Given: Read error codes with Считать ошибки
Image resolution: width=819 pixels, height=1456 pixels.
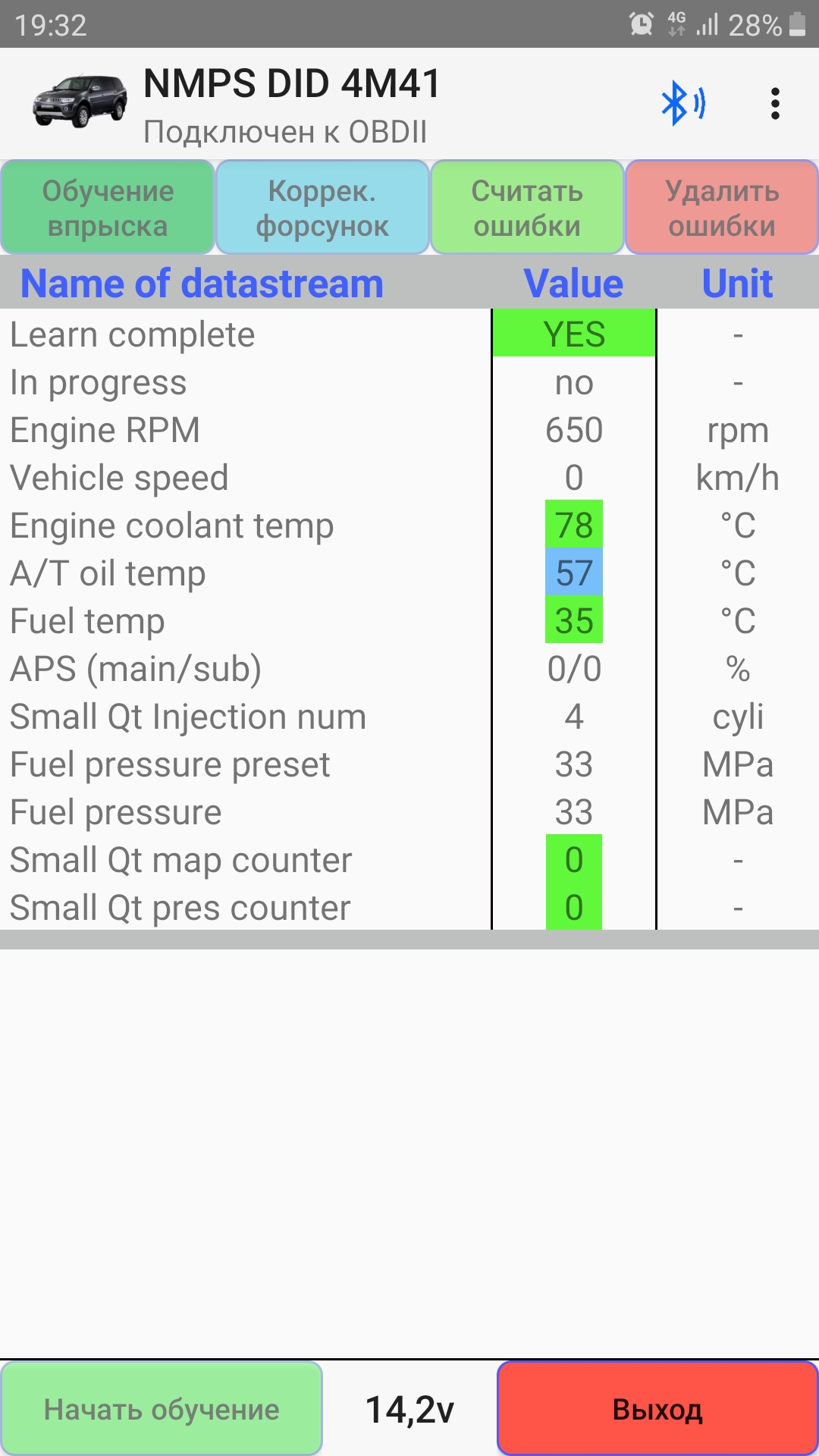Looking at the screenshot, I should click(x=527, y=208).
